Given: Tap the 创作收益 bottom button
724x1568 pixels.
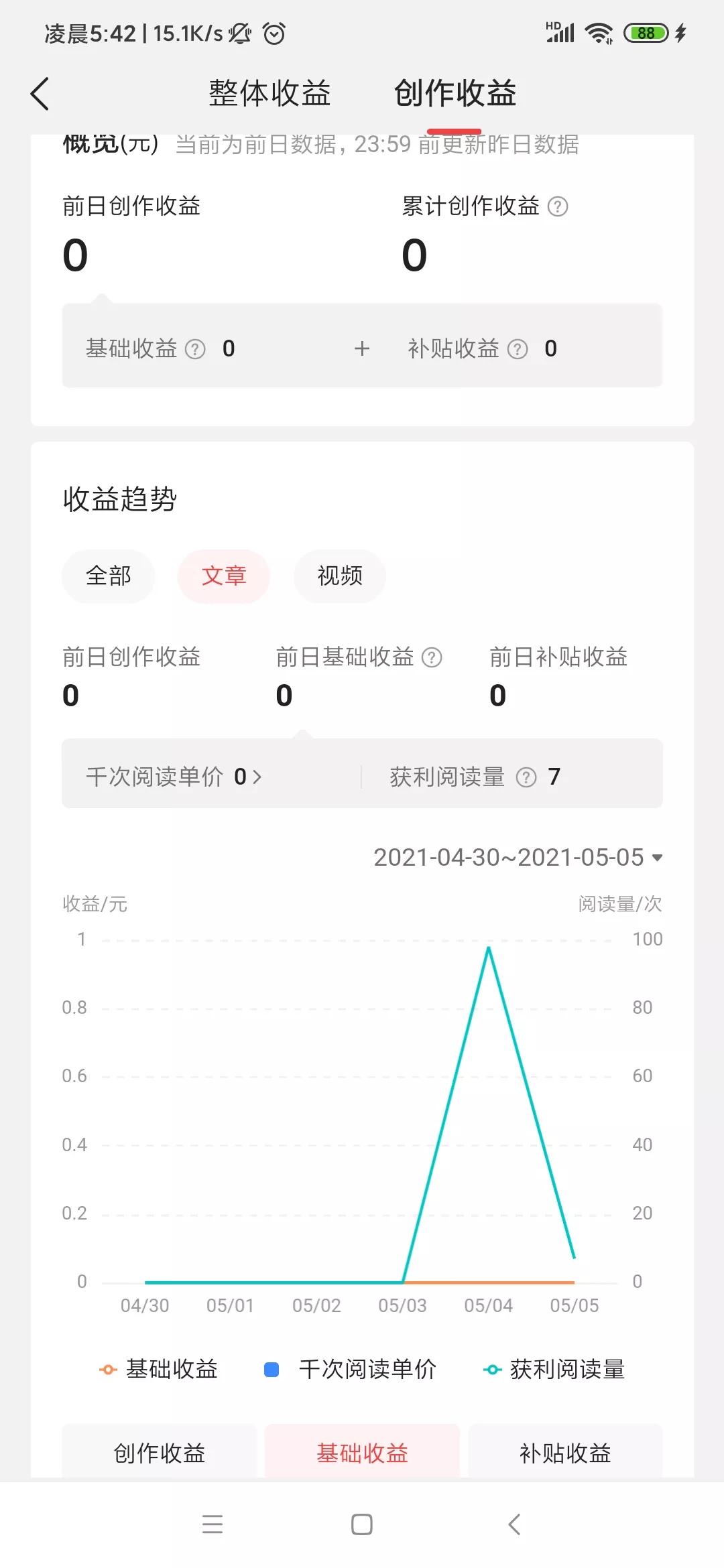Looking at the screenshot, I should (159, 1453).
